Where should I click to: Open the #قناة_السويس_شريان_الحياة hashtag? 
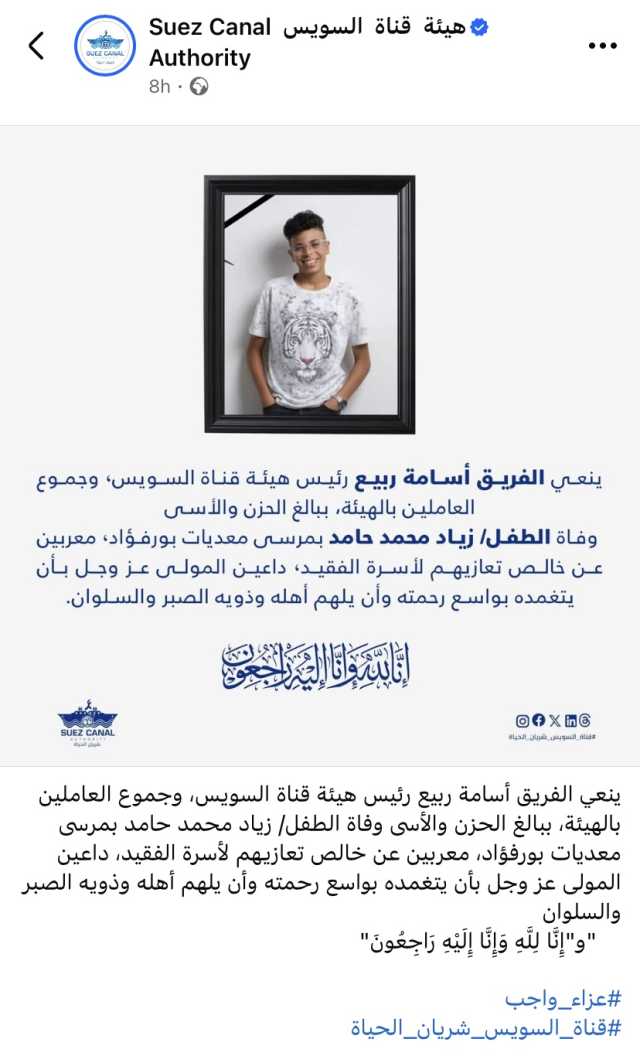(x=486, y=1028)
